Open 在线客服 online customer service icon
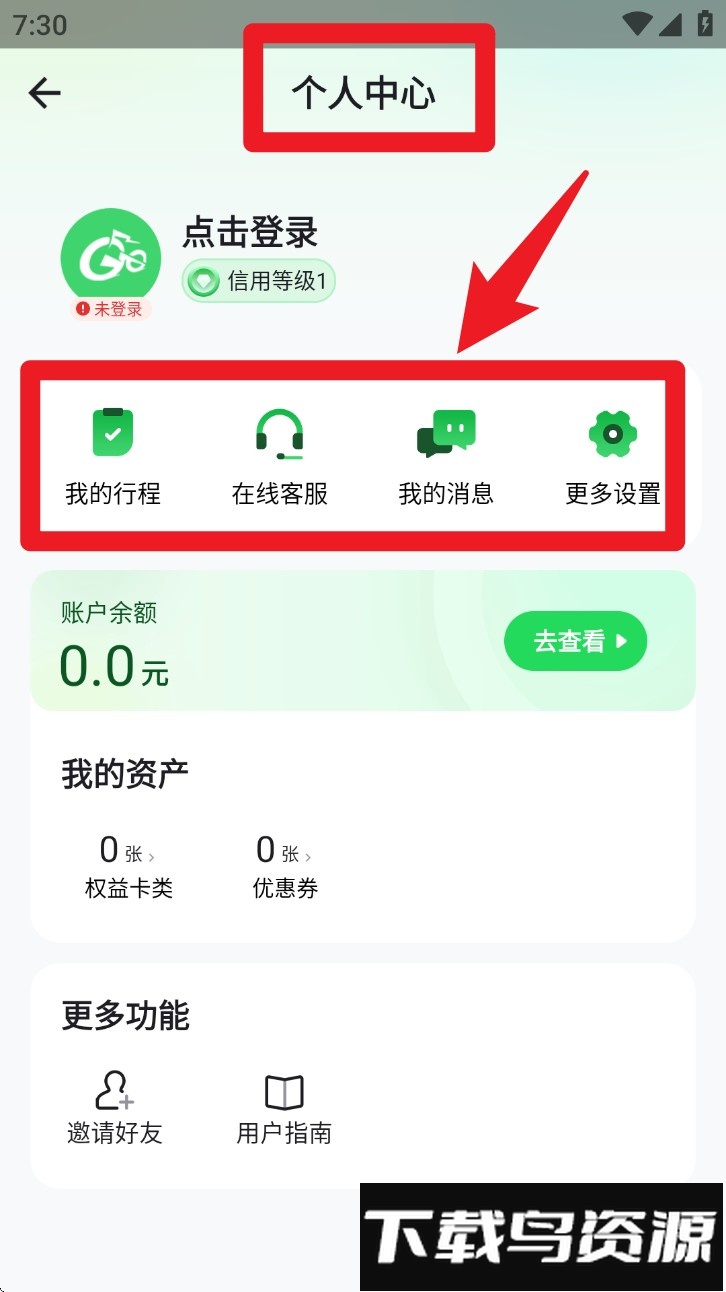Viewport: 726px width, 1292px height. click(278, 432)
